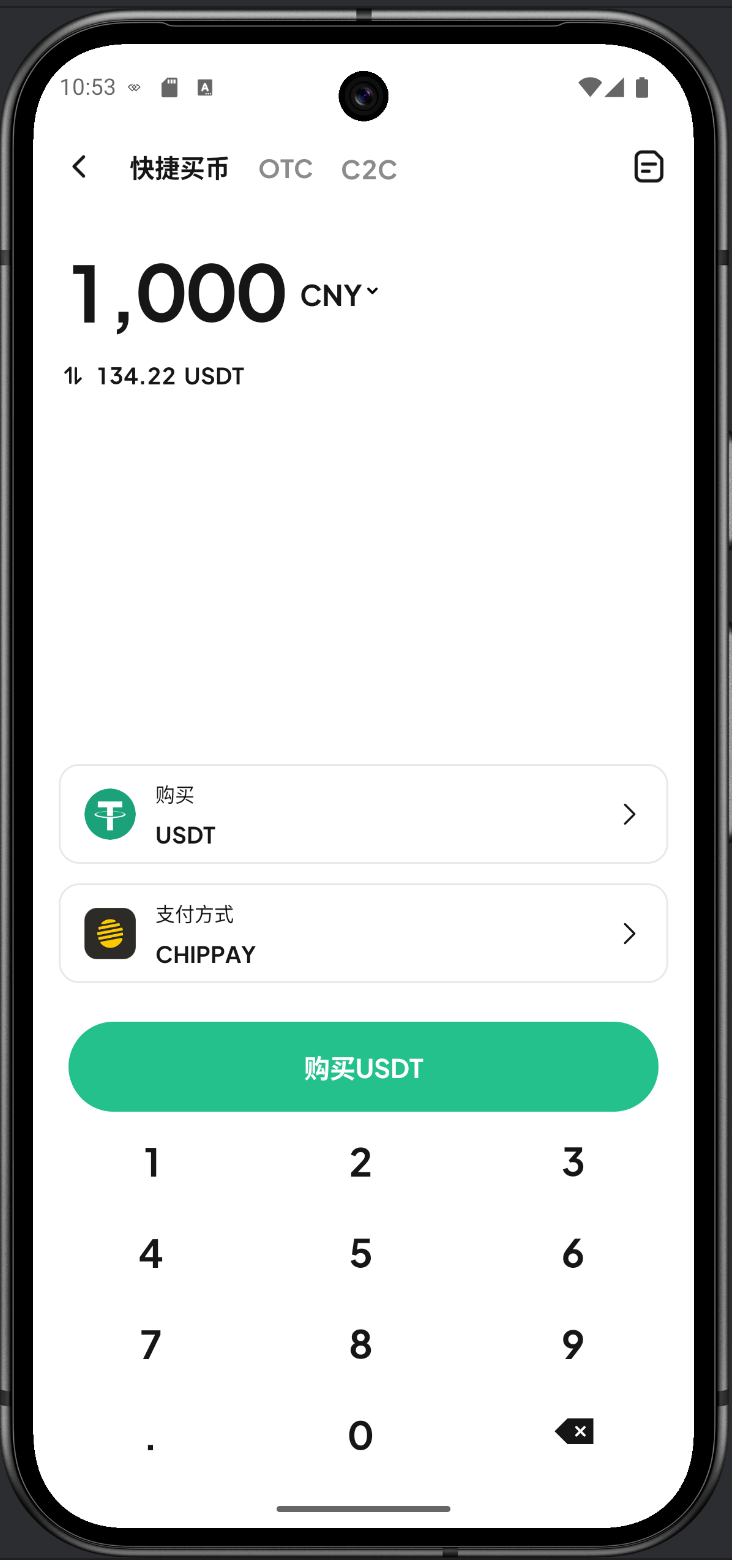
Task: Enter digit 1 on the keypad
Action: tap(151, 1162)
